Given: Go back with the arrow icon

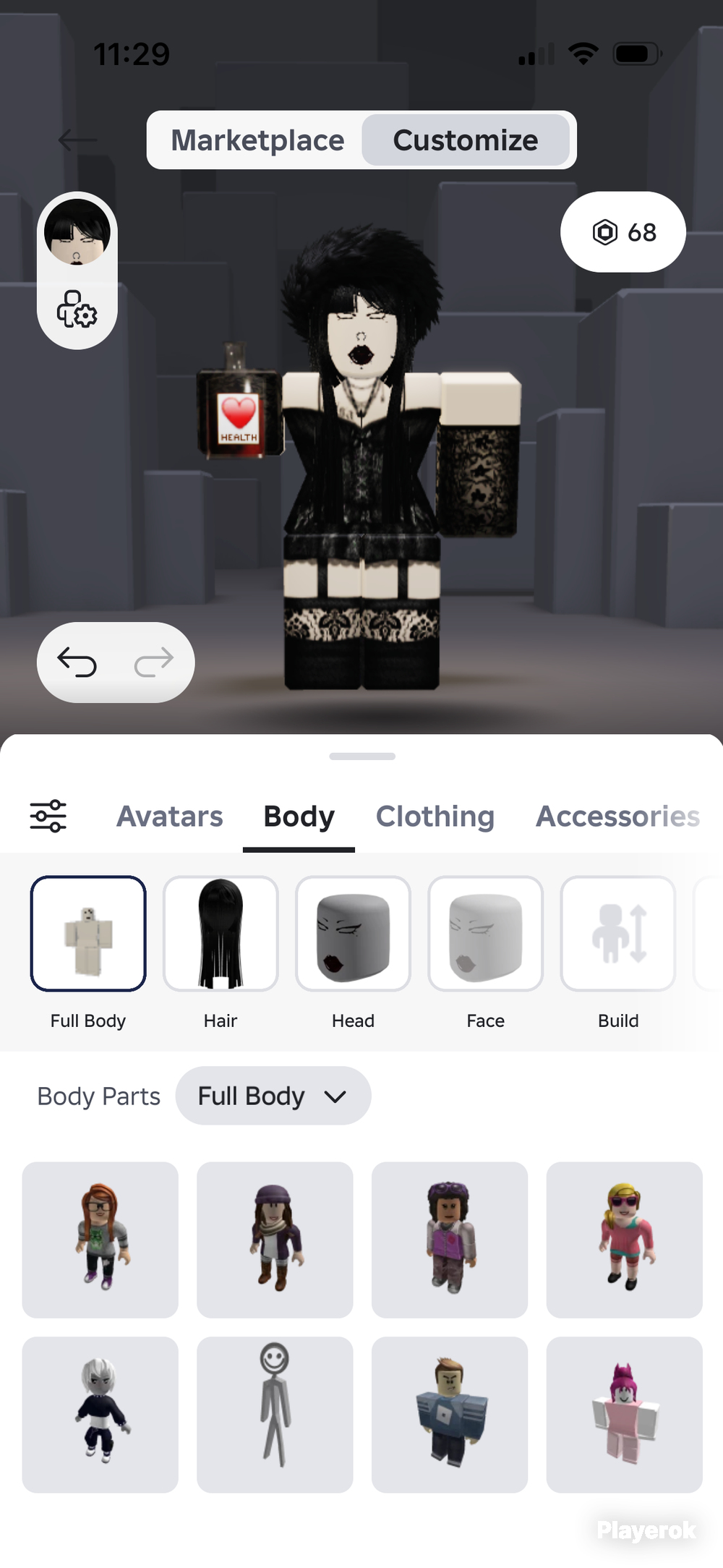Looking at the screenshot, I should coord(77,140).
